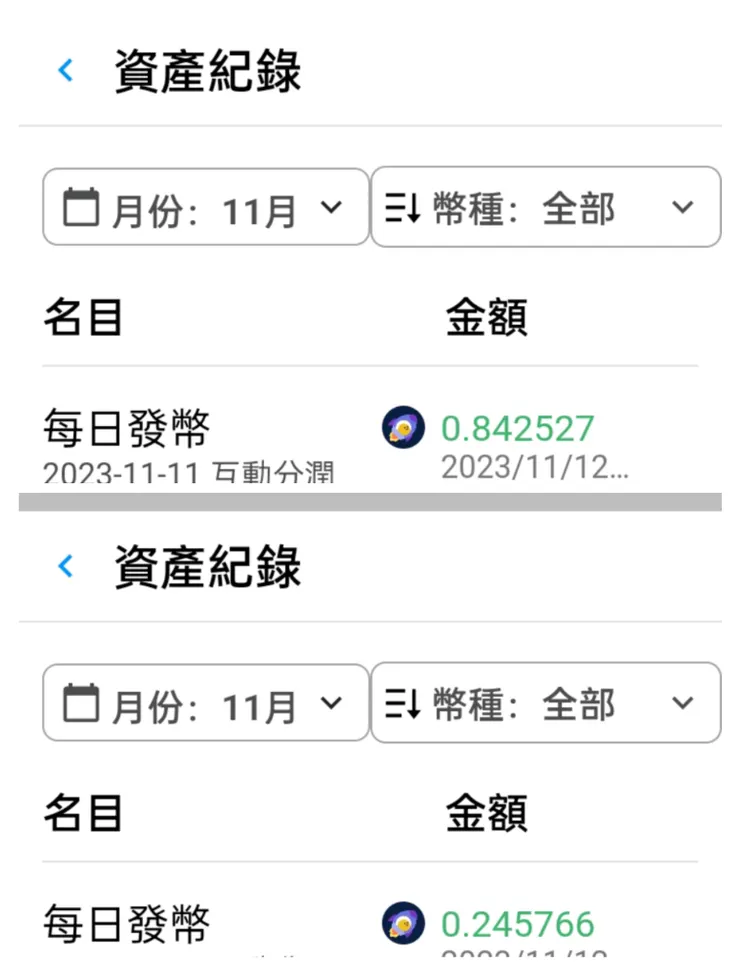Screen dimensions: 740x976
Task: Tap the green amount 0.245766
Action: (x=519, y=925)
